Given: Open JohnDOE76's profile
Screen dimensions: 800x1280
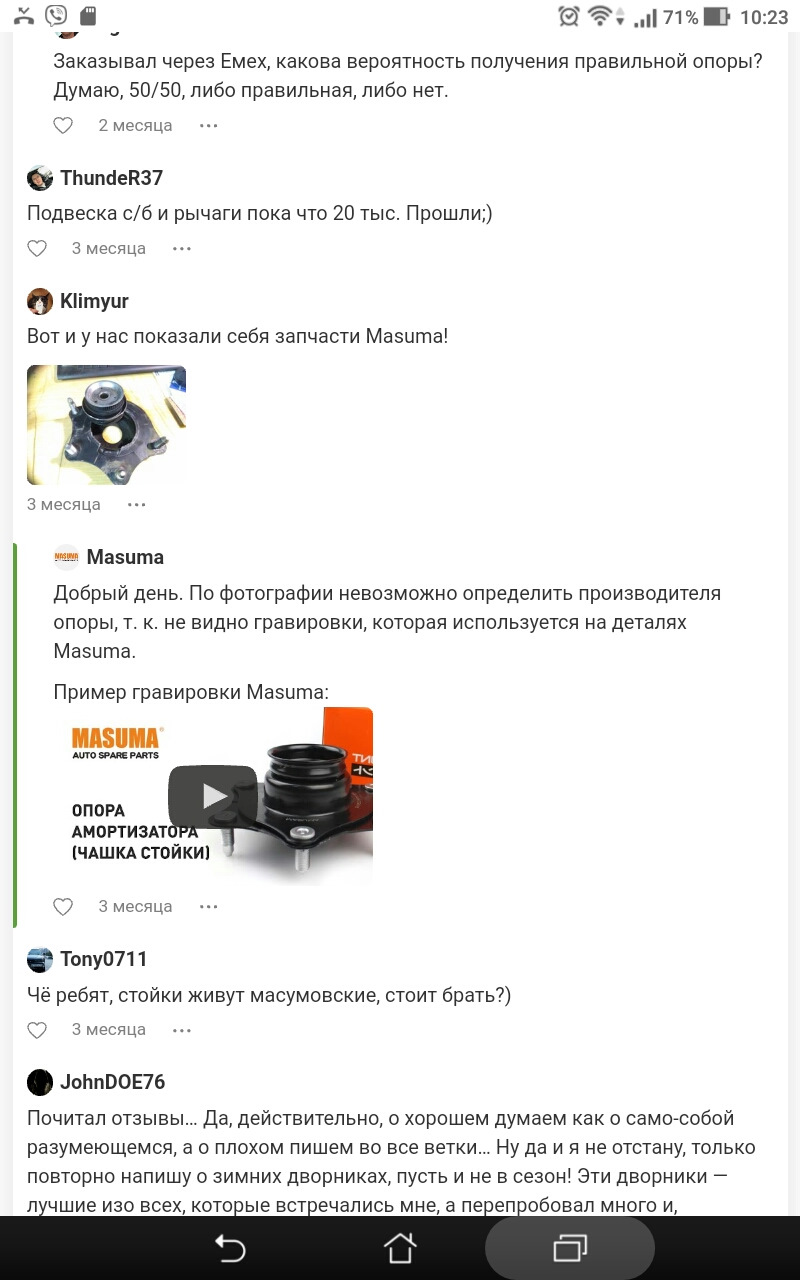Looking at the screenshot, I should coord(112,1082).
